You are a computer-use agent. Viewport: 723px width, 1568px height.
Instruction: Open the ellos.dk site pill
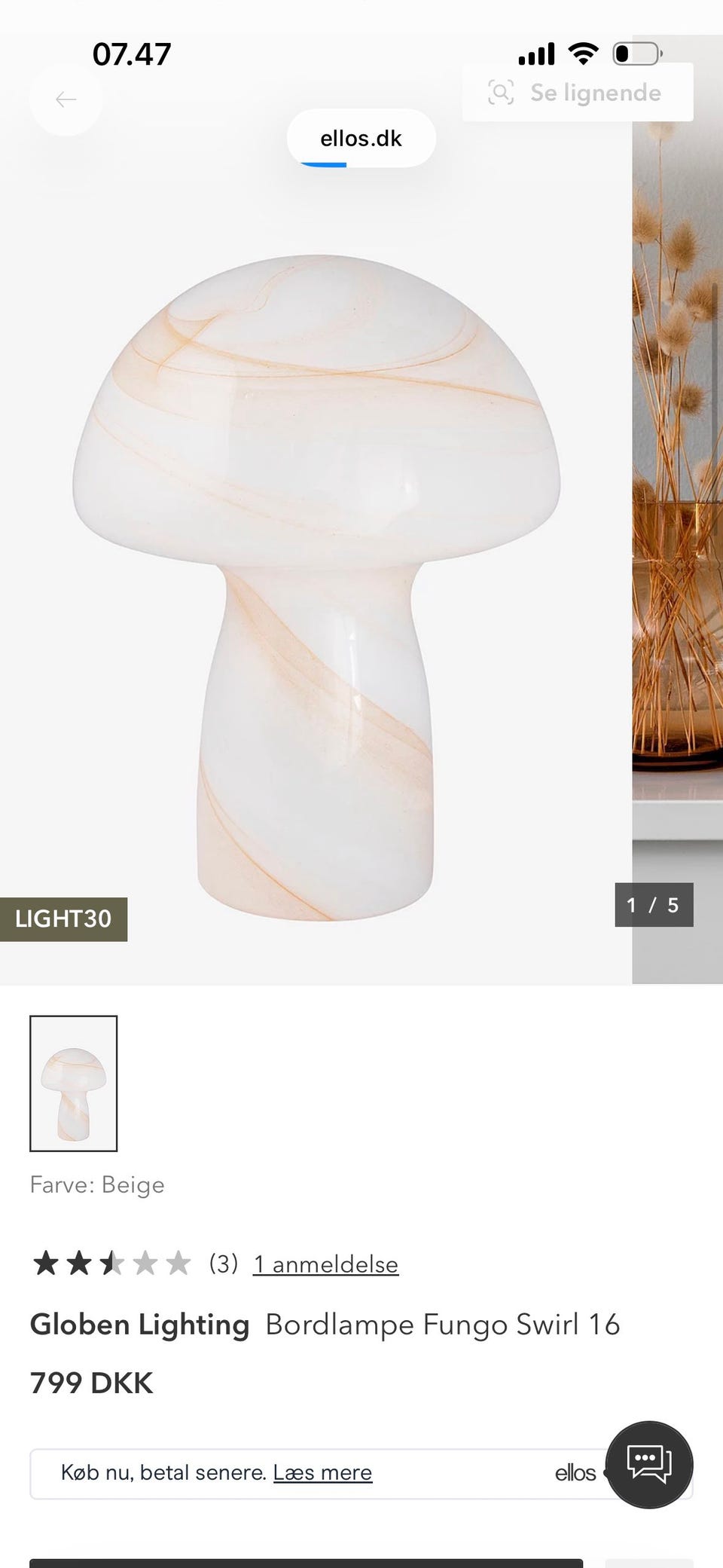pyautogui.click(x=361, y=139)
